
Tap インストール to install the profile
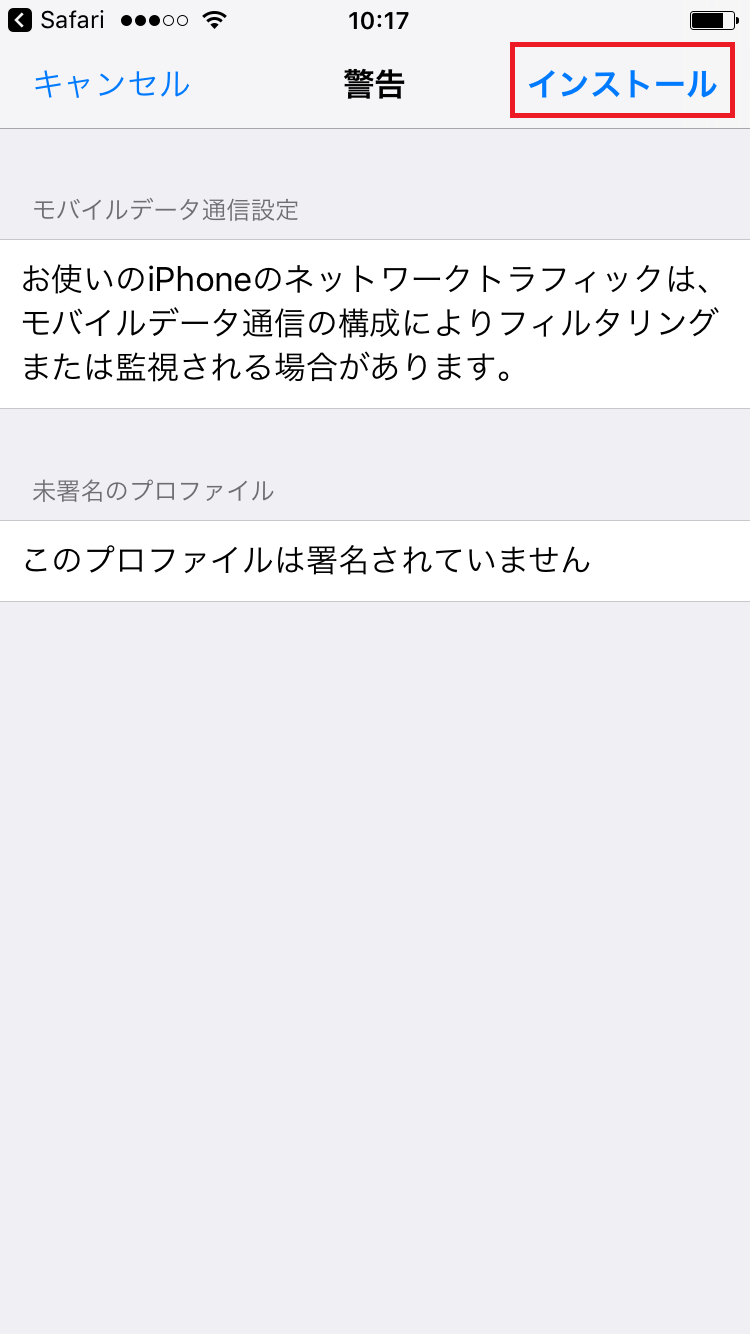coord(622,85)
